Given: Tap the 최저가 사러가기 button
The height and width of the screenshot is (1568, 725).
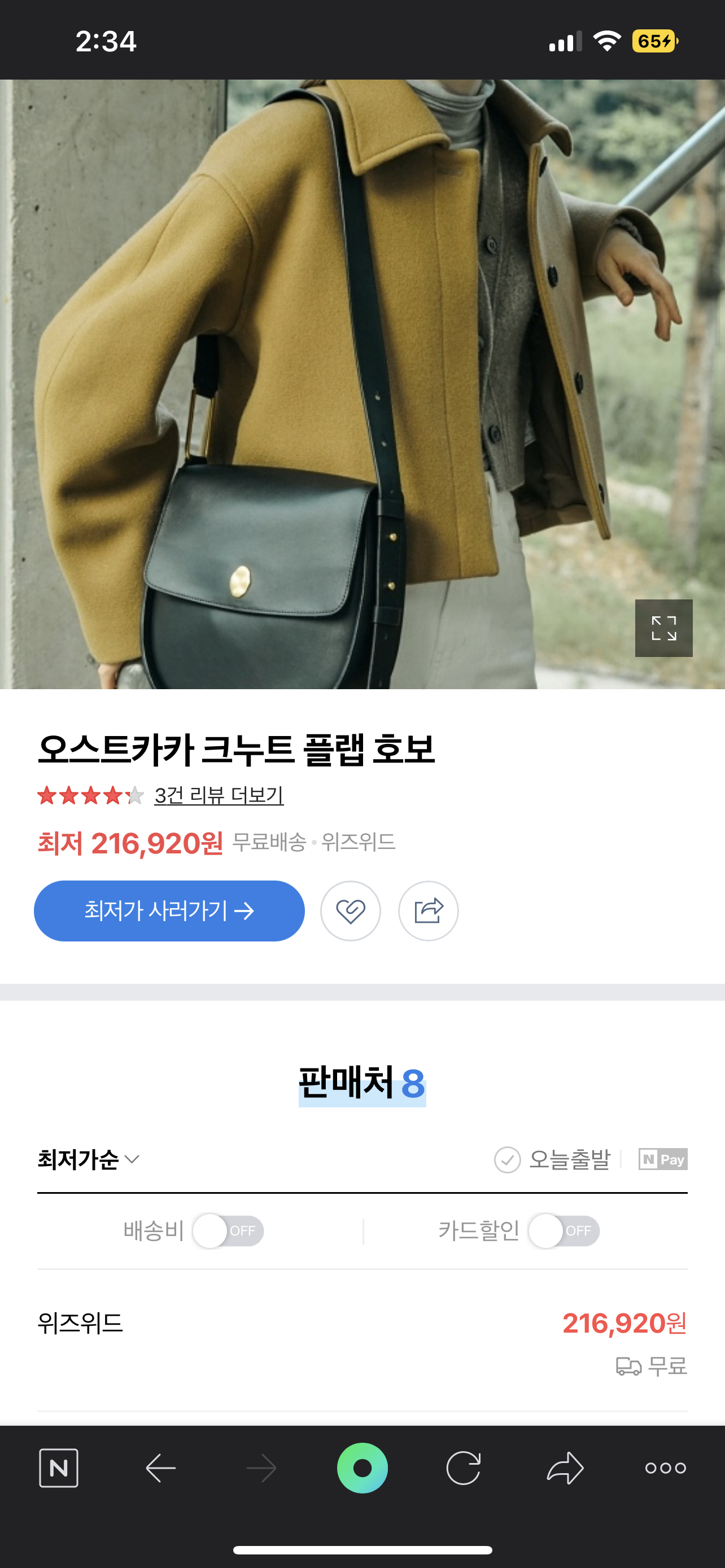Looking at the screenshot, I should (x=169, y=910).
